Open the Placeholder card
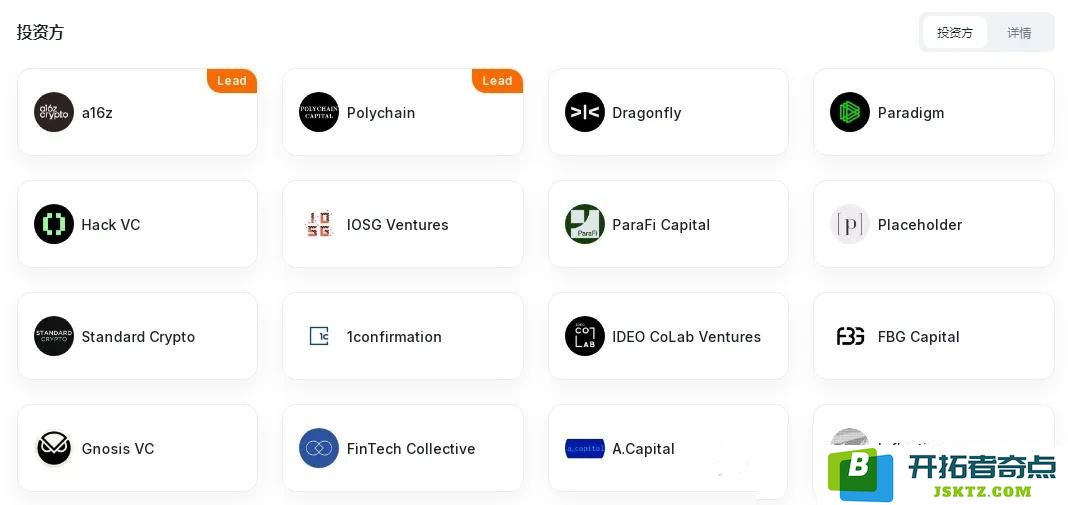Viewport: 1068px width, 505px height. coord(933,225)
